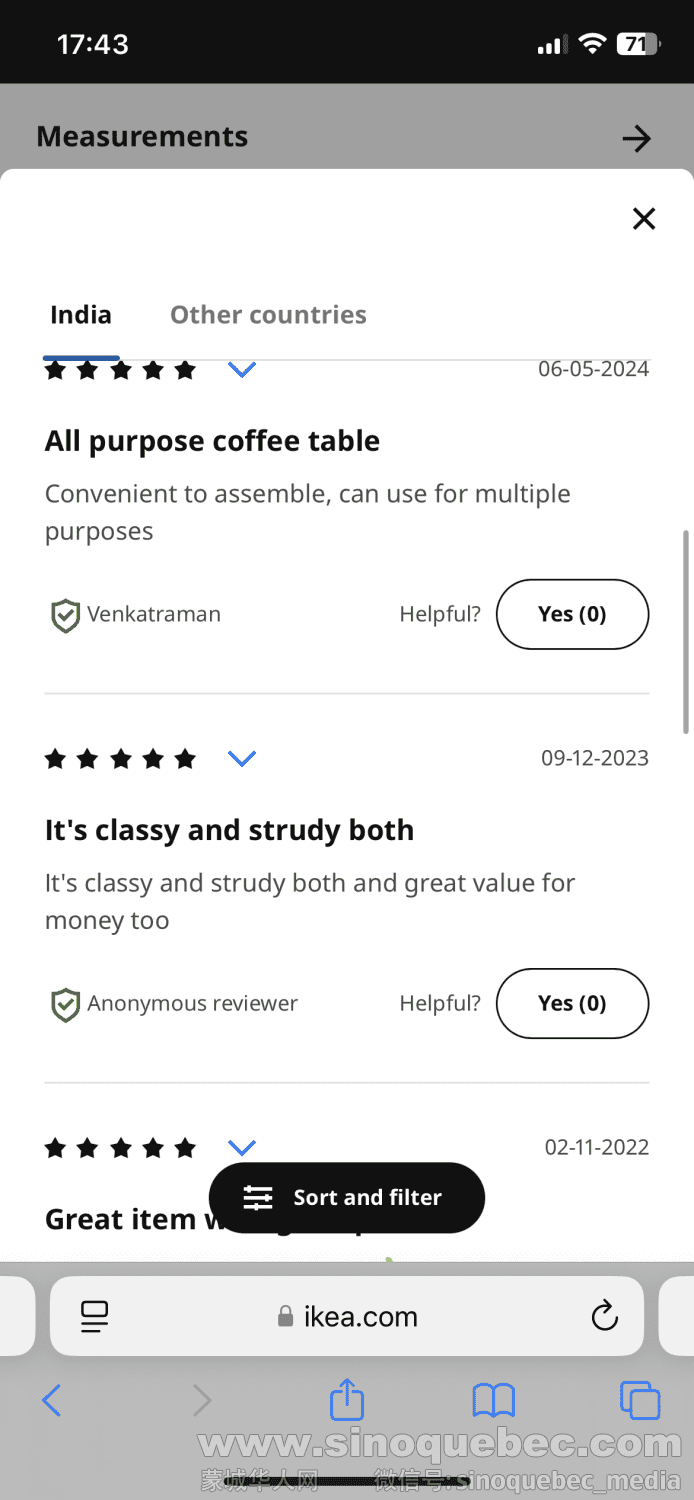Mark Anonymous reviewer's review as helpful

click(x=572, y=1003)
